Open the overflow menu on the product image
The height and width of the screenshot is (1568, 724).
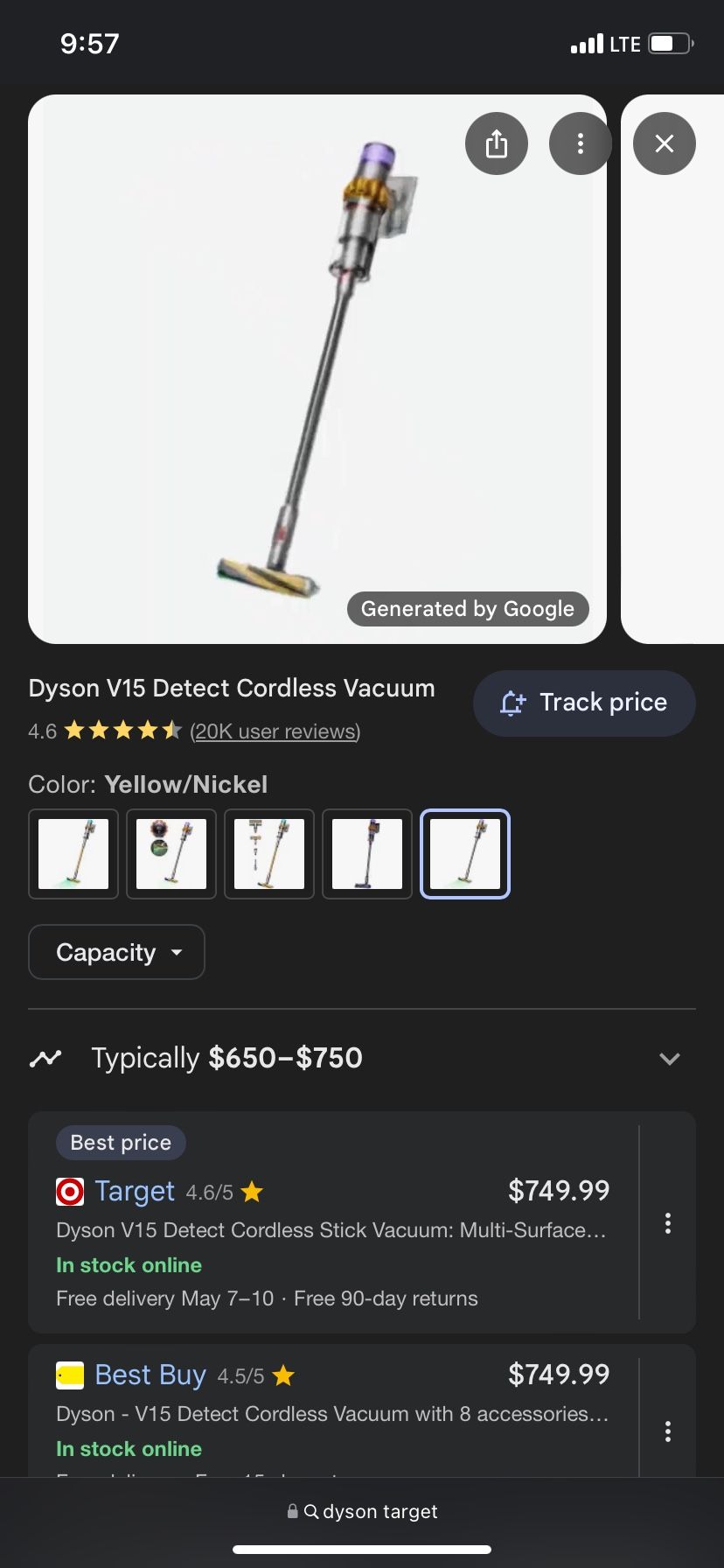pyautogui.click(x=580, y=143)
